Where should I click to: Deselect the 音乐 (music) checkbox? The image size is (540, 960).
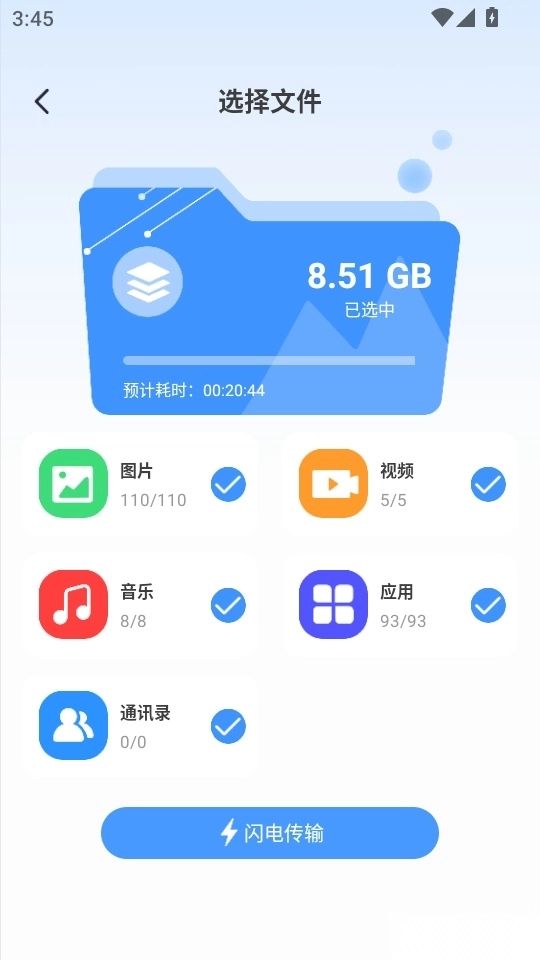point(228,606)
